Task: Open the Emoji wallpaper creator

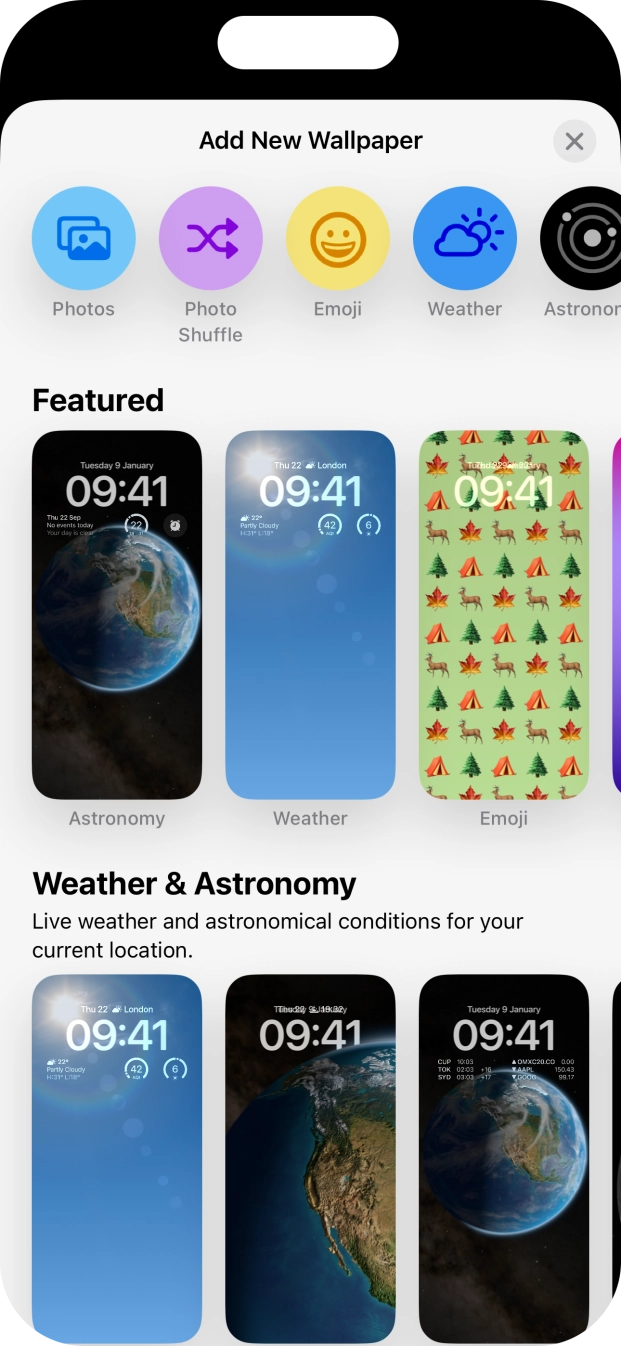Action: pyautogui.click(x=338, y=238)
